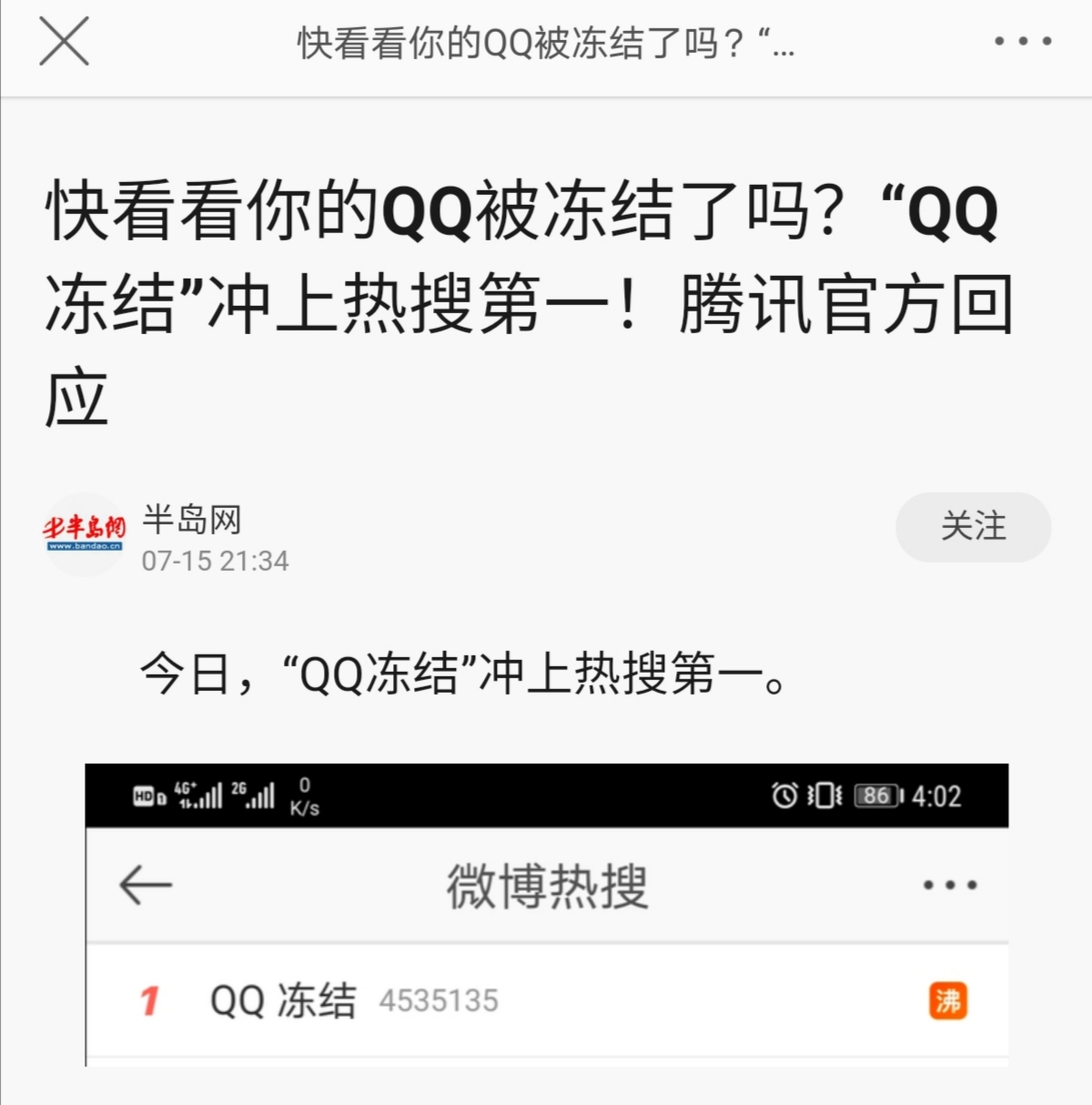Select the 微博热搜 header title

pyautogui.click(x=549, y=881)
